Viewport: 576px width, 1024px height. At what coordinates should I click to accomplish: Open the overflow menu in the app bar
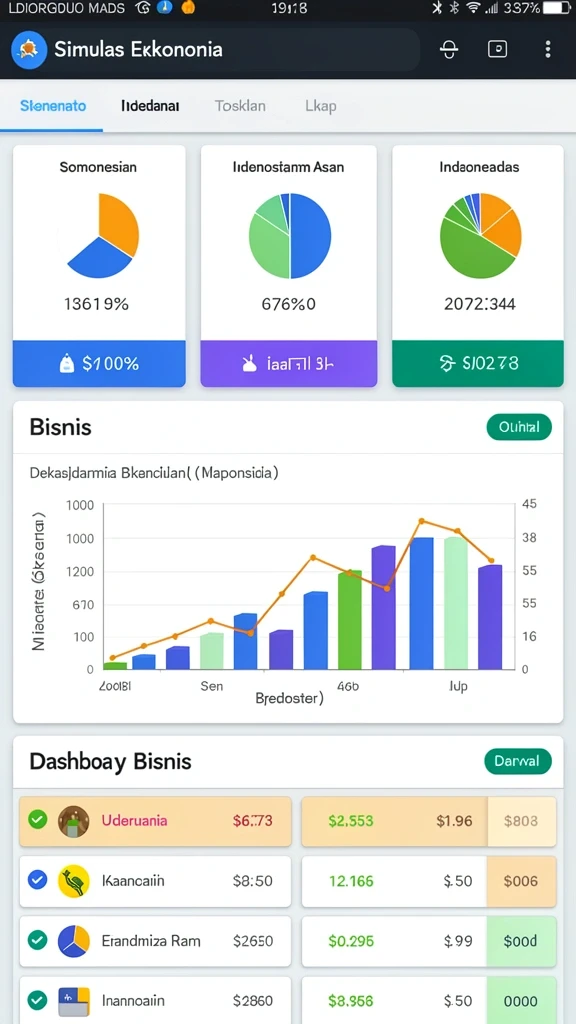(x=547, y=50)
